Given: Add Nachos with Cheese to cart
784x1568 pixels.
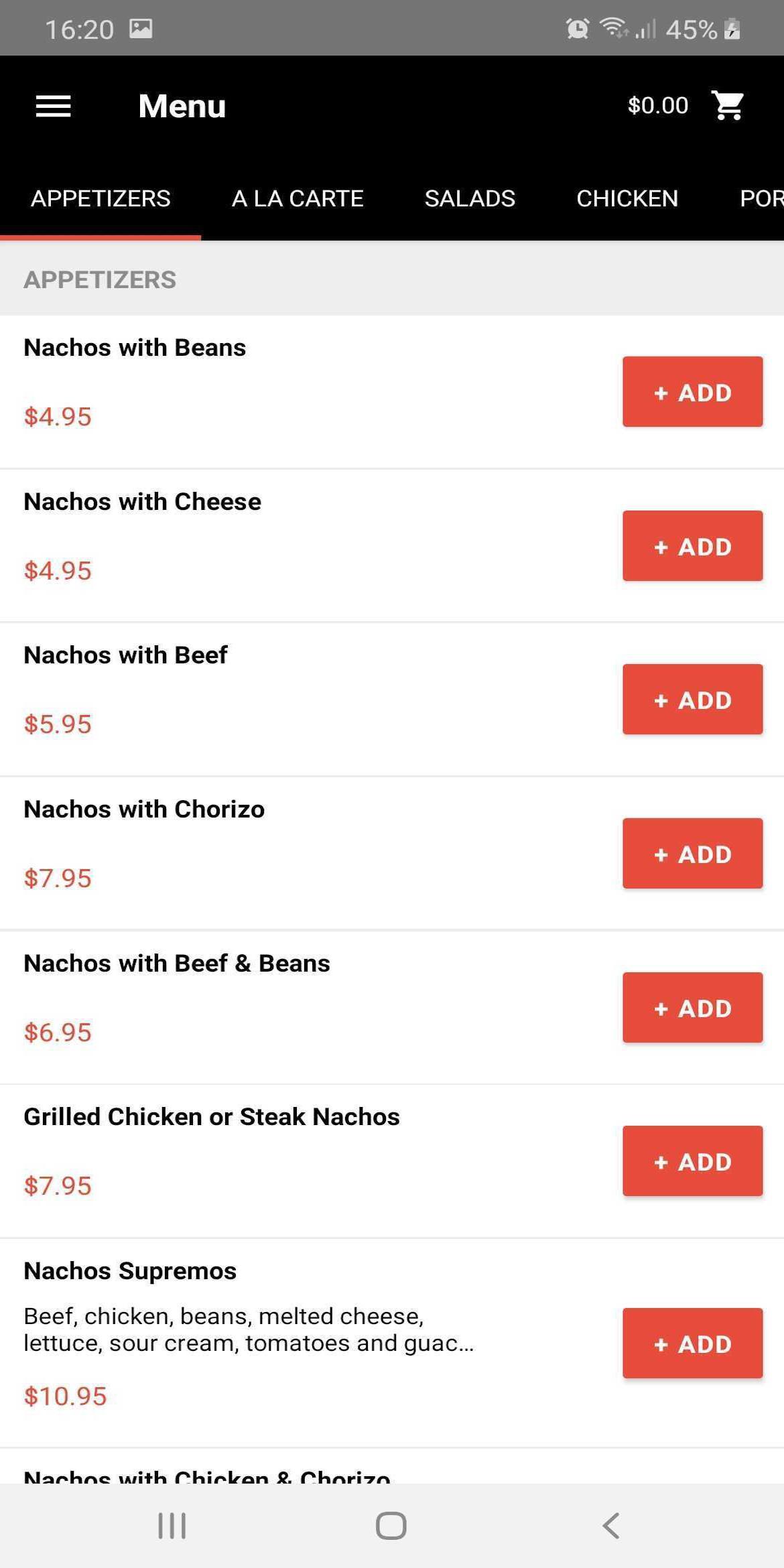Looking at the screenshot, I should (692, 546).
